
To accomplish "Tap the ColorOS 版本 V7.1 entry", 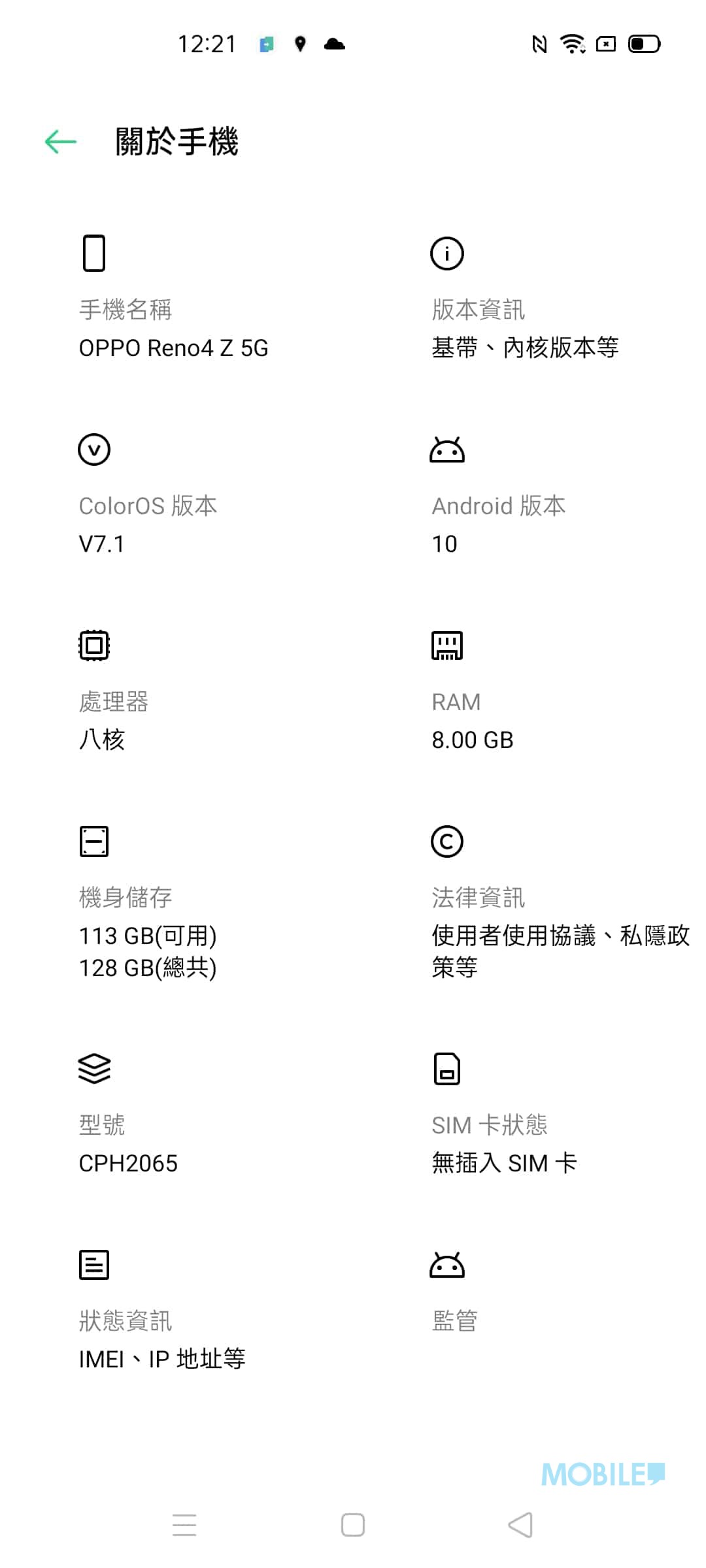I will 148,523.
